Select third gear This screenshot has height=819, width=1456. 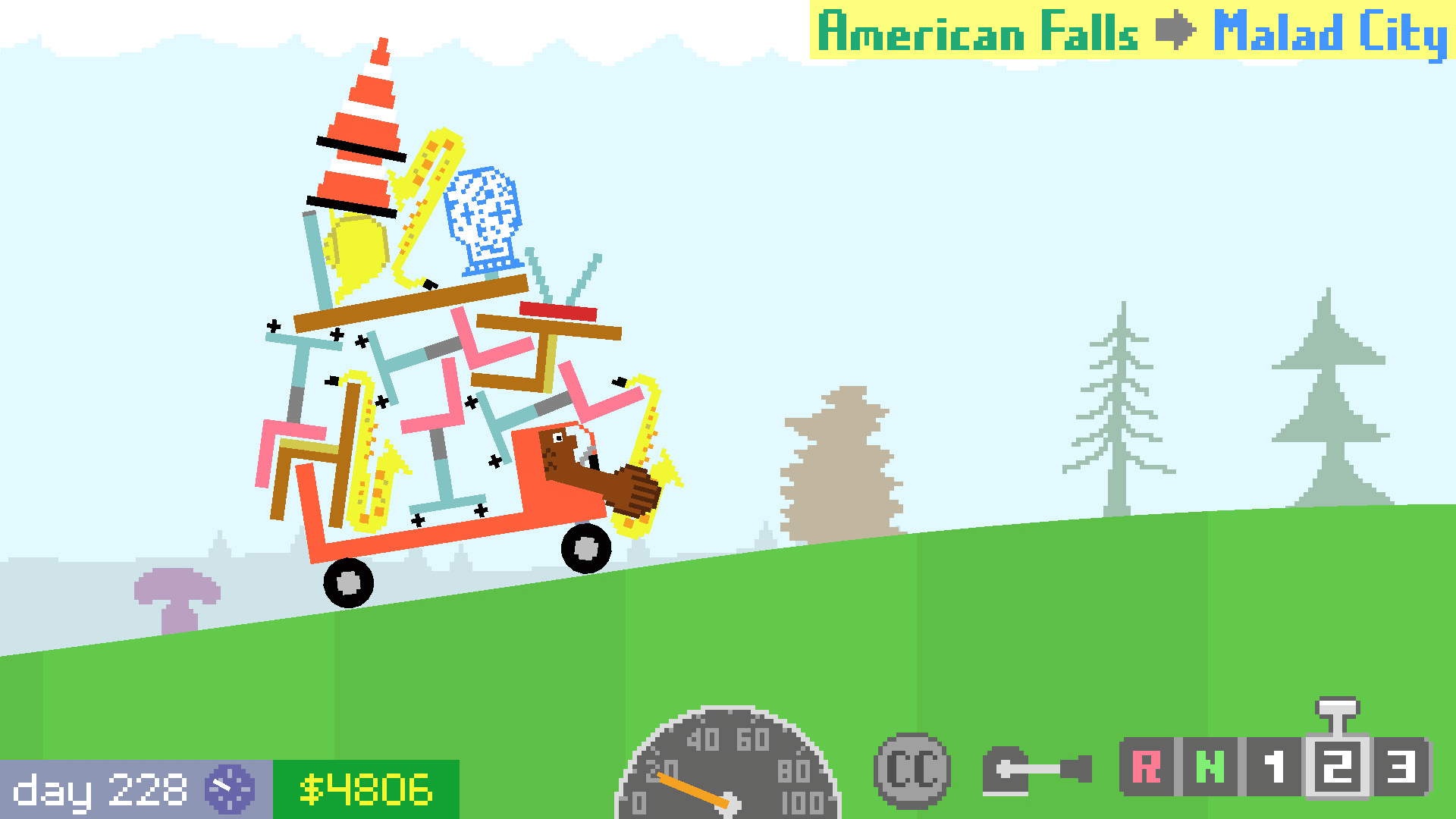(1401, 767)
